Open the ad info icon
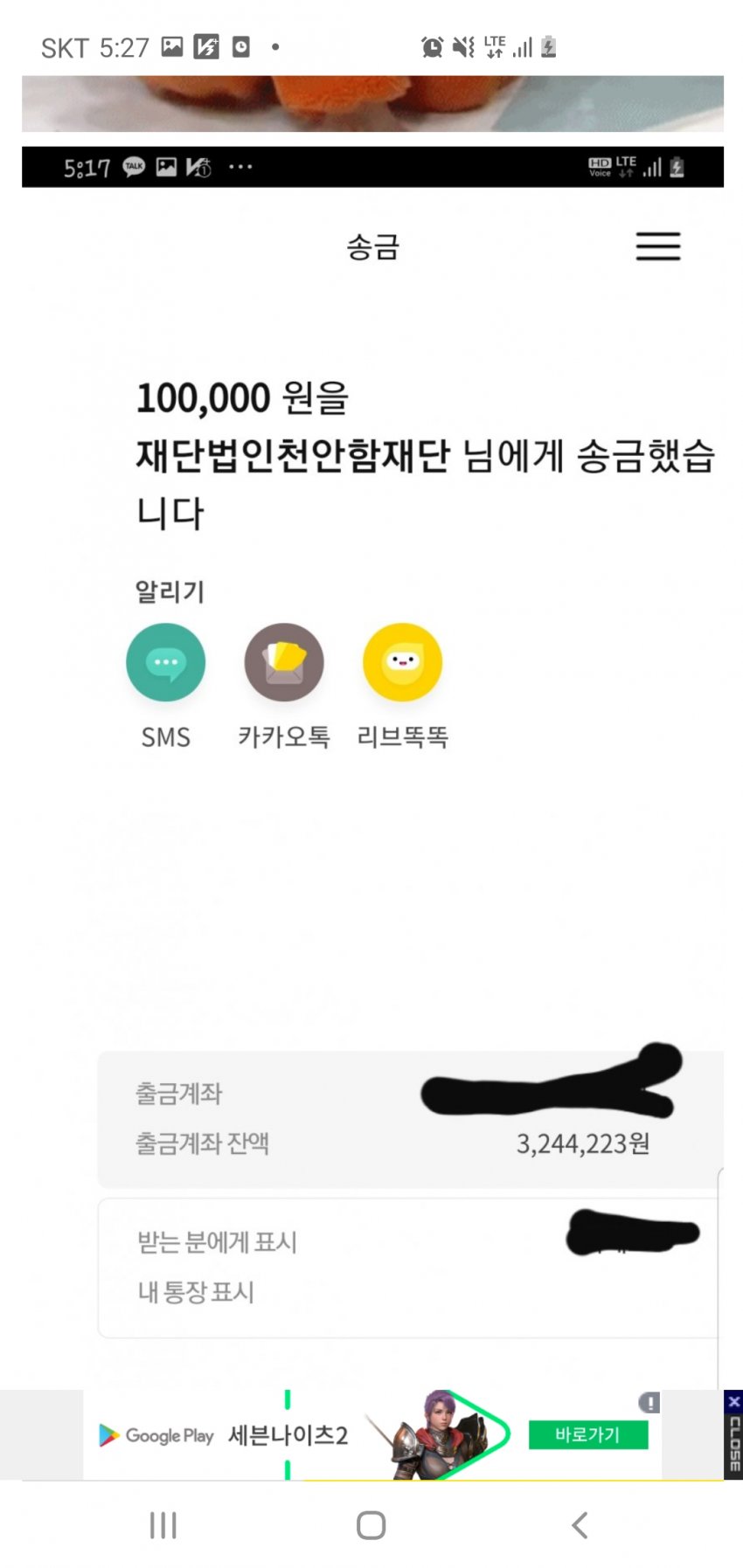Image resolution: width=743 pixels, height=1568 pixels. click(649, 1403)
